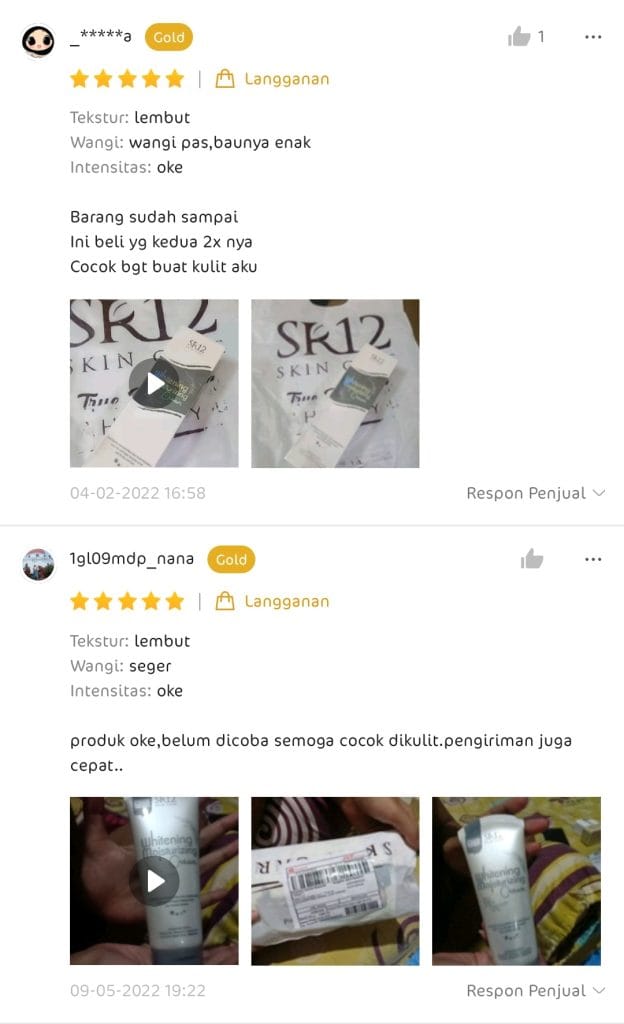This screenshot has width=624, height=1024.
Task: Play the video in _*****a's review
Action: 154,383
